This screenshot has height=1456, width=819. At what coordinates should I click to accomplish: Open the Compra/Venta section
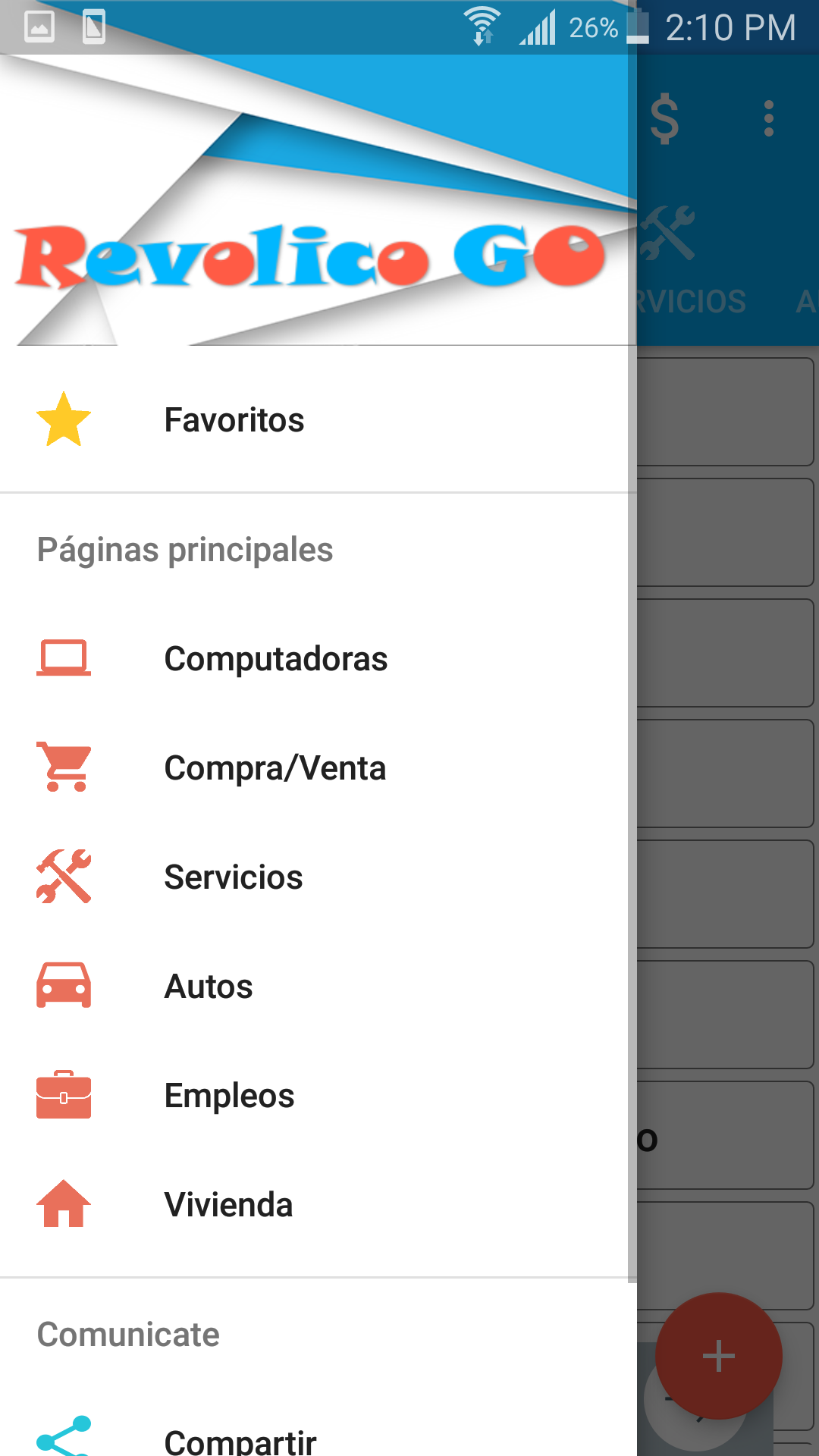click(318, 767)
